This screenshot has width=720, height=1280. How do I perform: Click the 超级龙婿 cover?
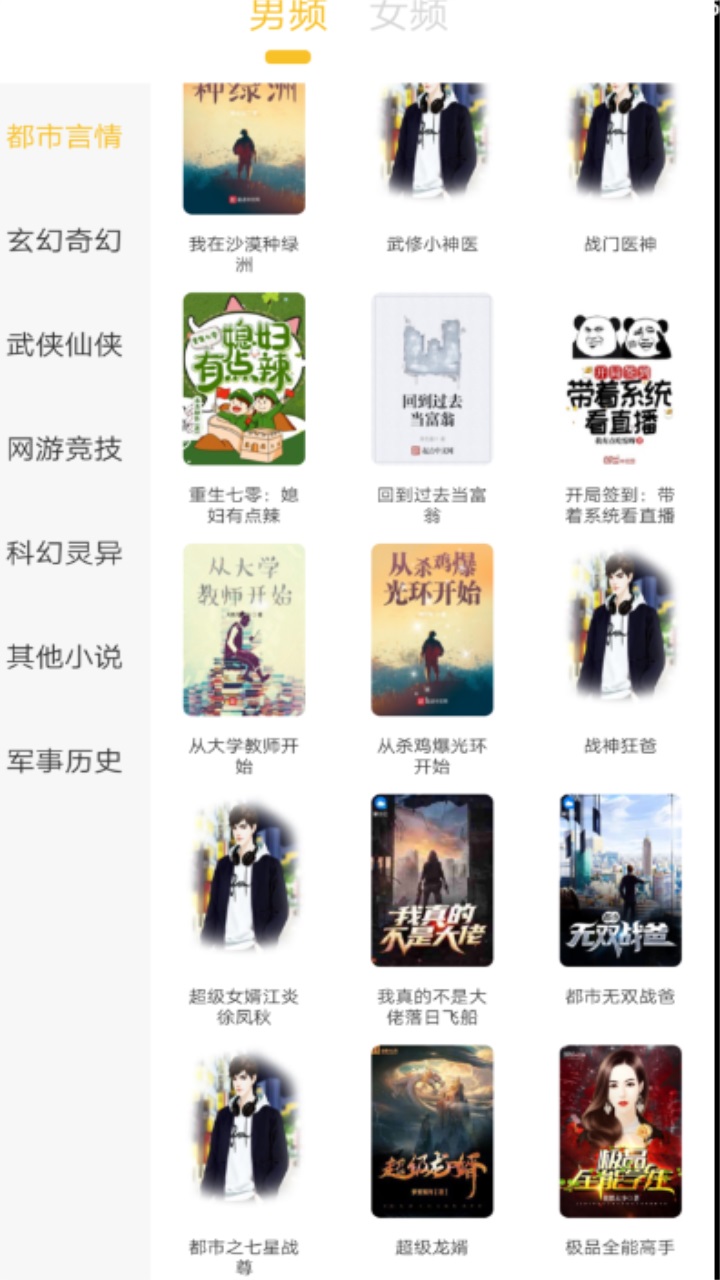[432, 1130]
